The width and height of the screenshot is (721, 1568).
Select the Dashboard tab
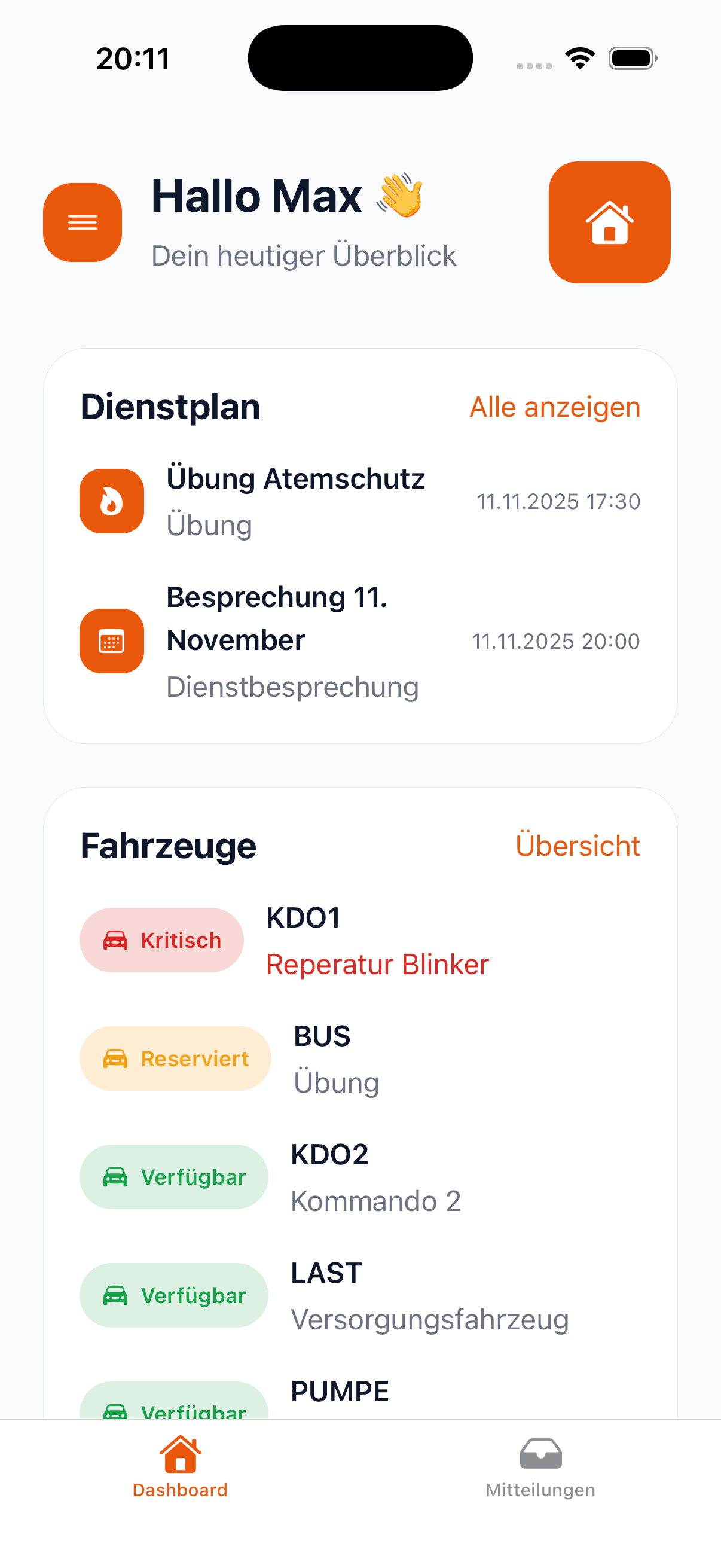tap(180, 1473)
